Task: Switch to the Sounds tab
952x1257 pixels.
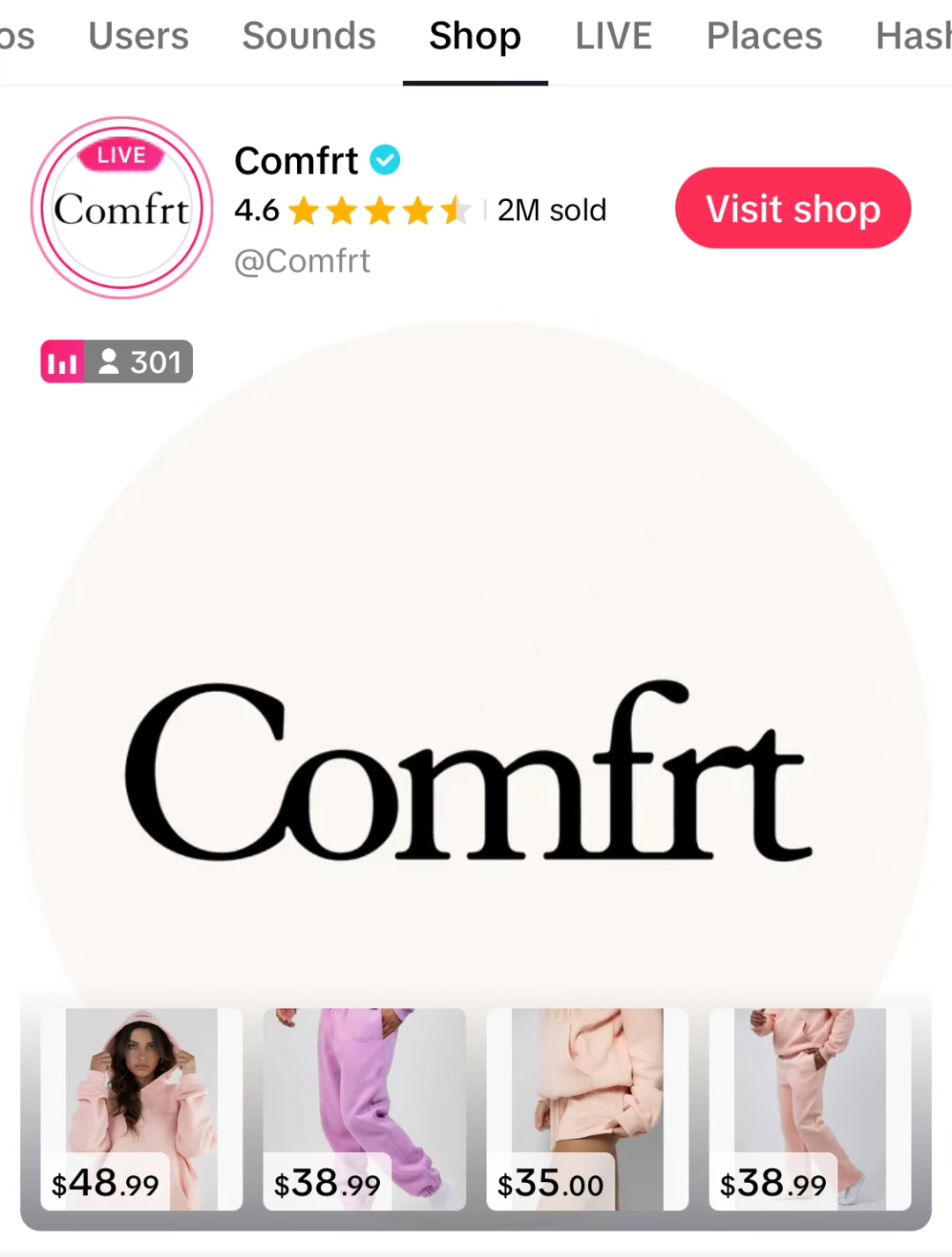Action: click(309, 37)
